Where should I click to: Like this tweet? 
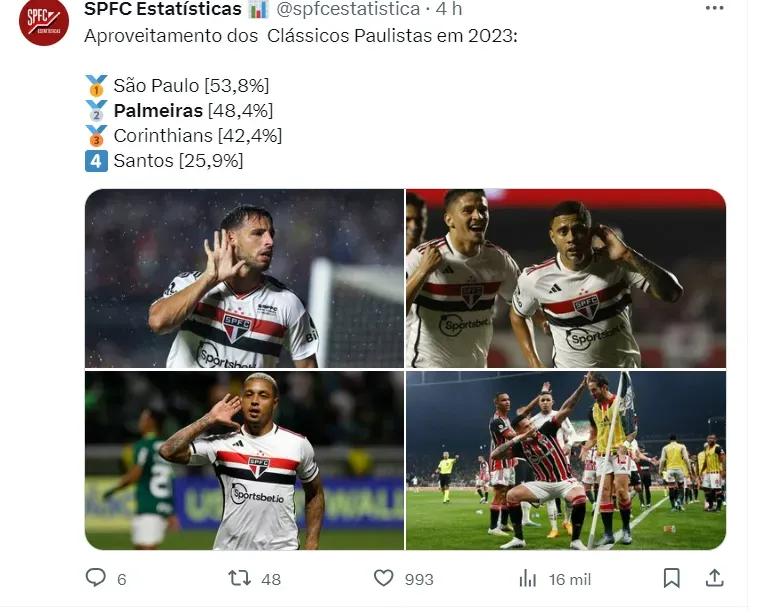384,578
